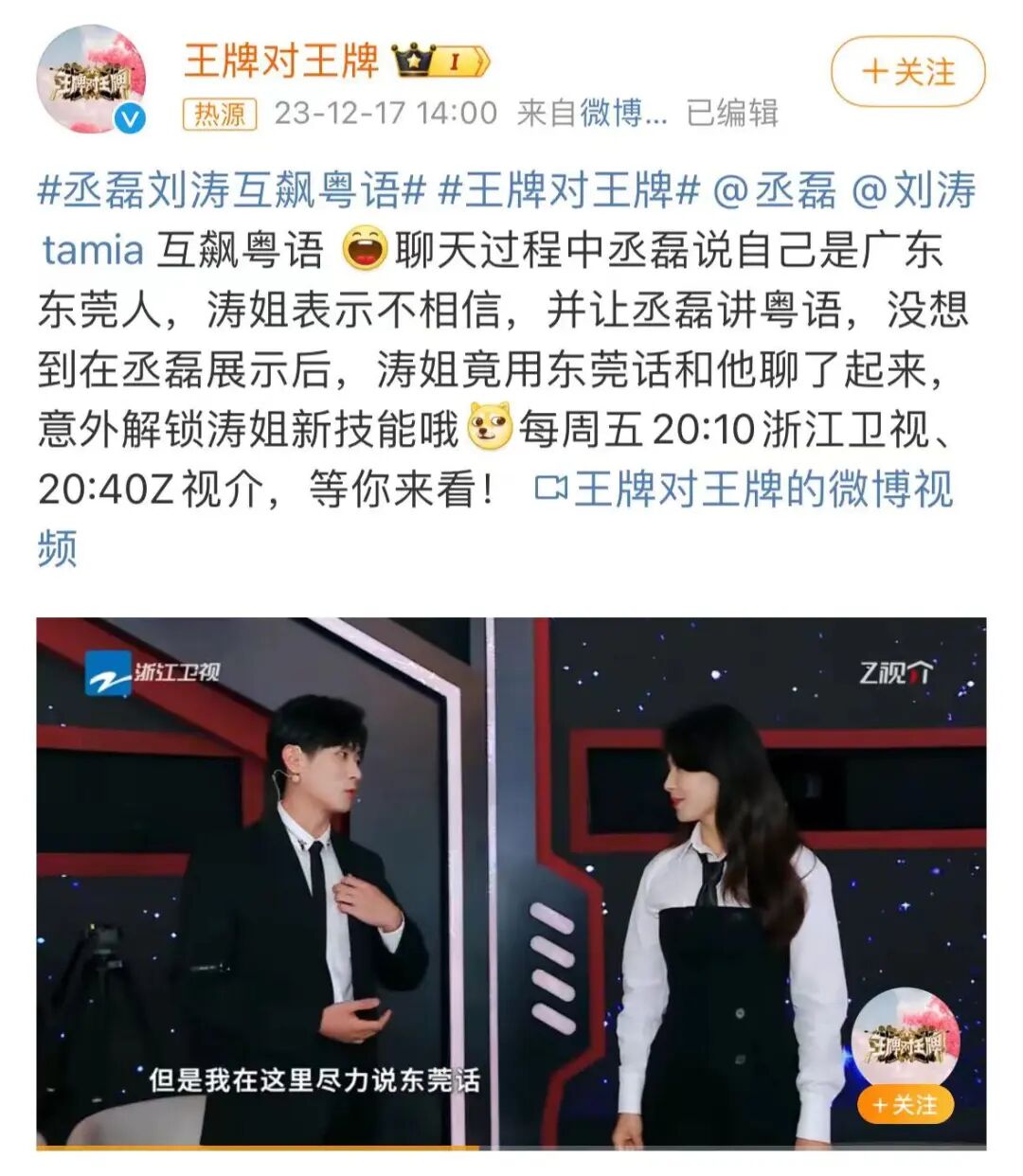
Task: Visit the @丞磊 mention
Action: click(x=774, y=189)
